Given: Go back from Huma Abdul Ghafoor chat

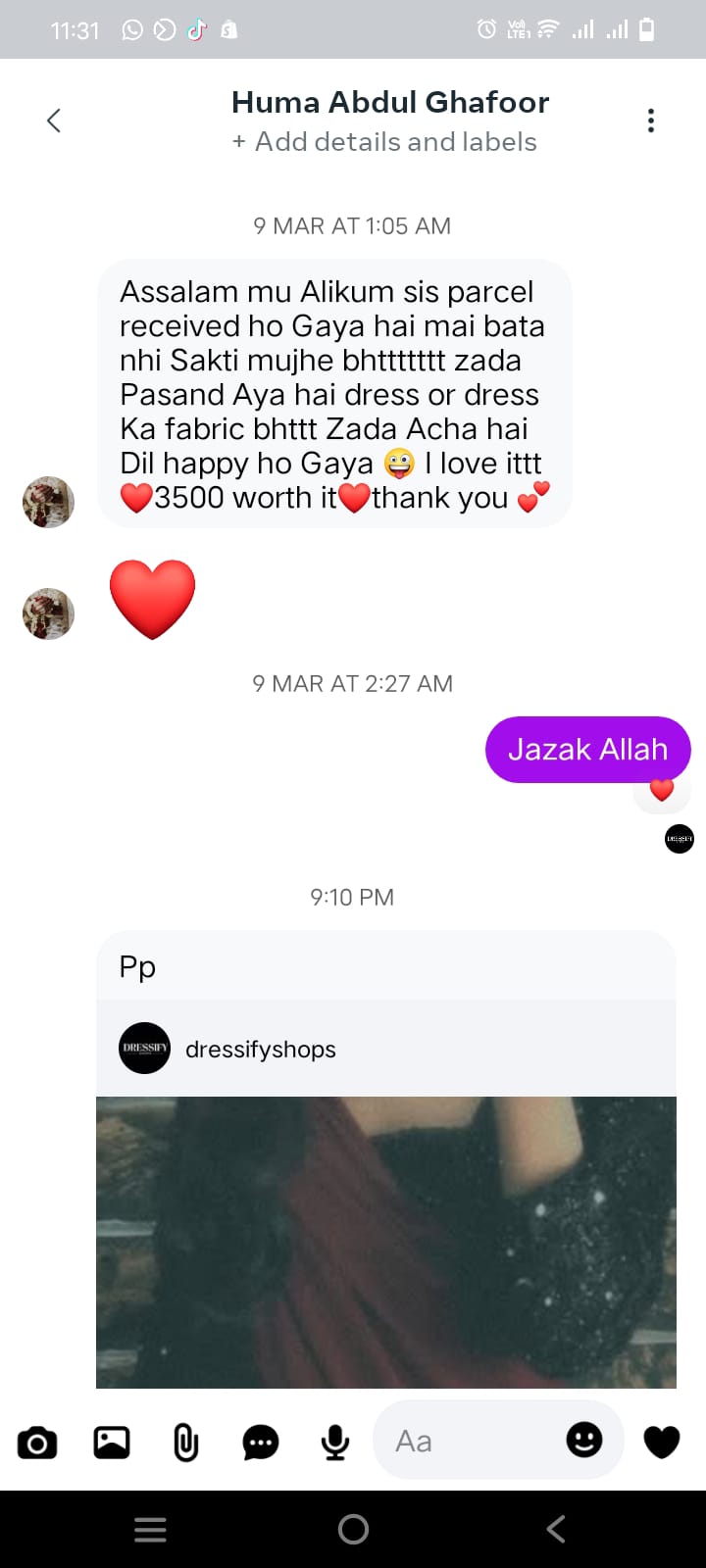Looking at the screenshot, I should point(54,121).
